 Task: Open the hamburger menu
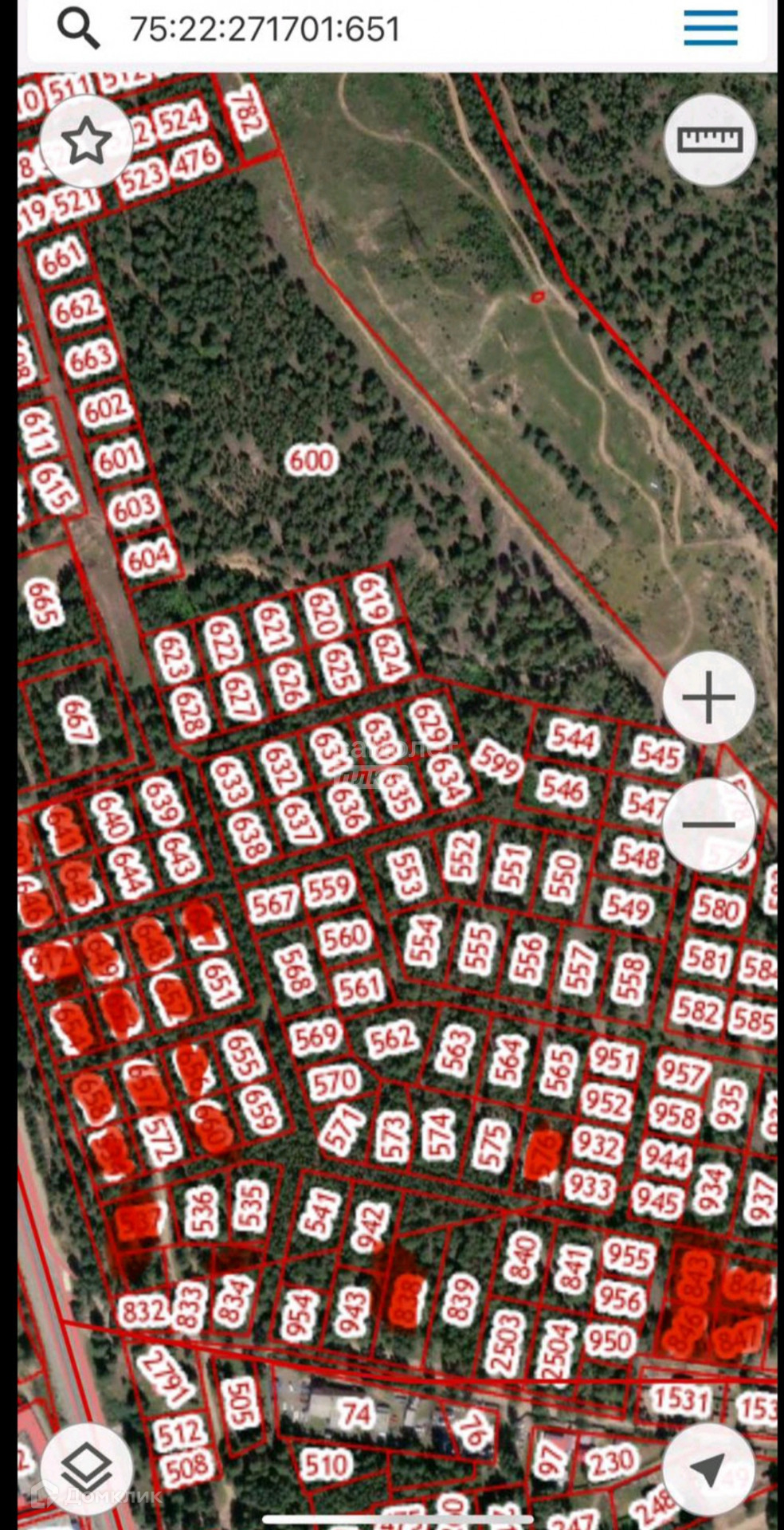coord(710,28)
